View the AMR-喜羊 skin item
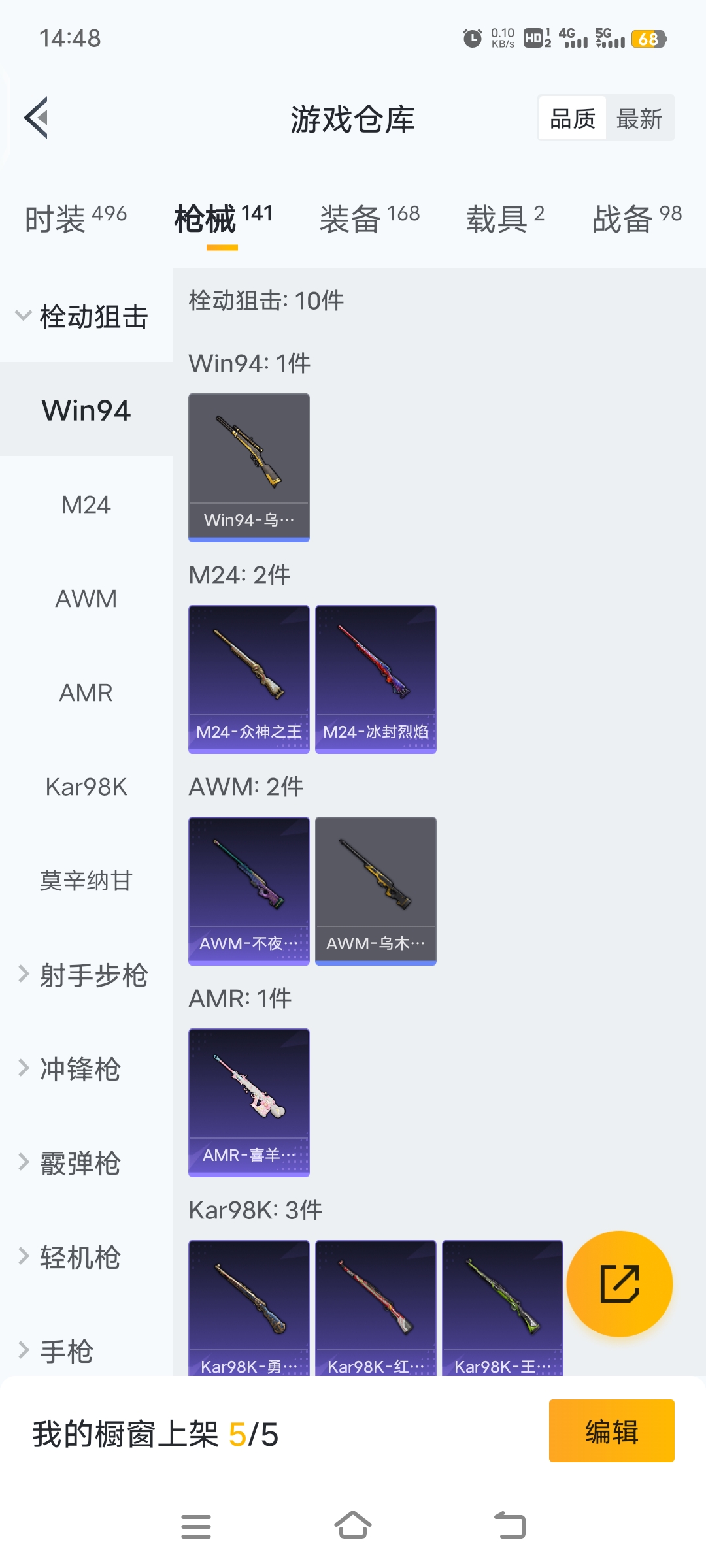Screen dimensions: 706x1568 249,1103
